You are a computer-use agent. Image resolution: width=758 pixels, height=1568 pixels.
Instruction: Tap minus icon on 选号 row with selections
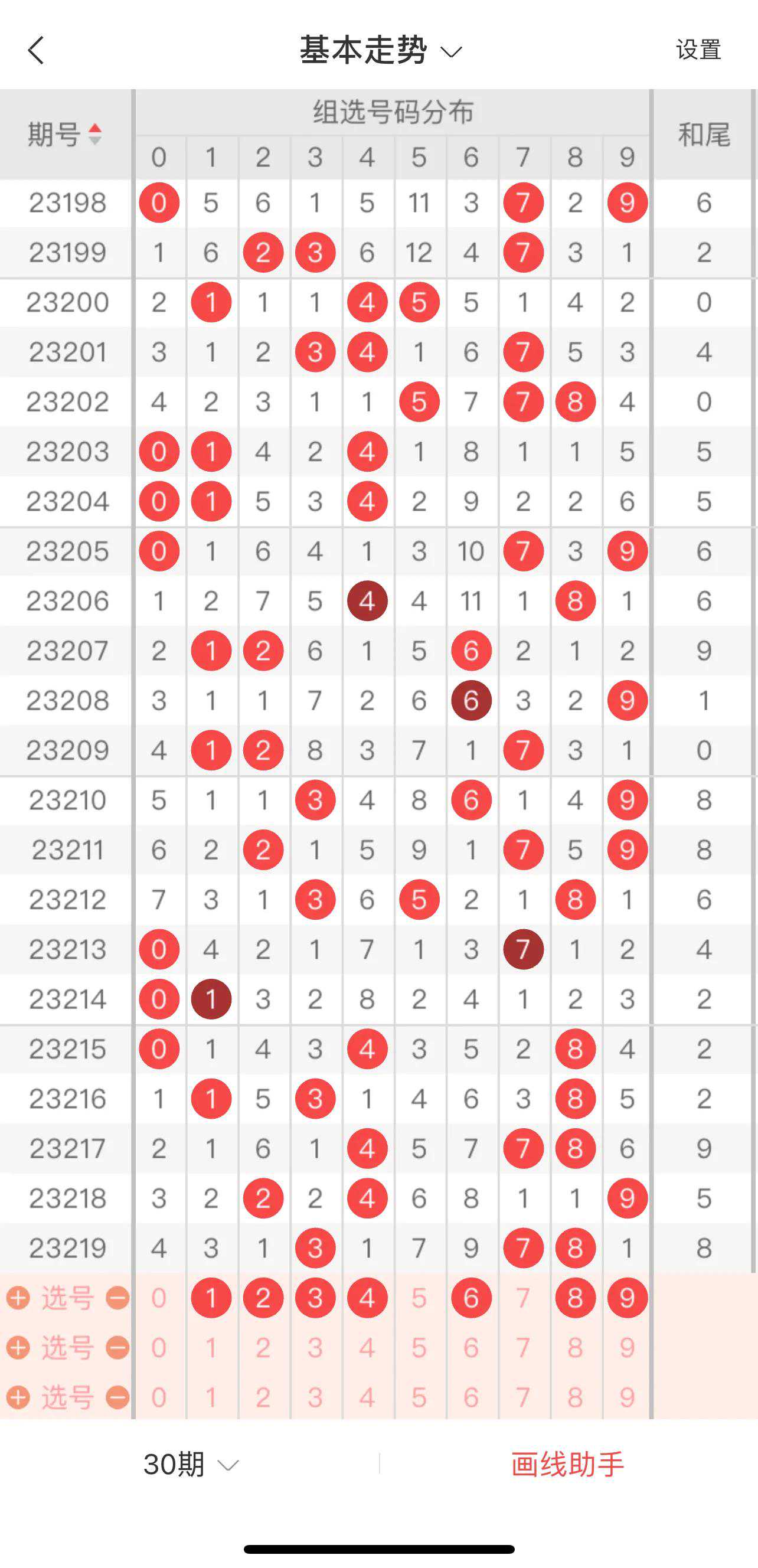click(117, 1298)
